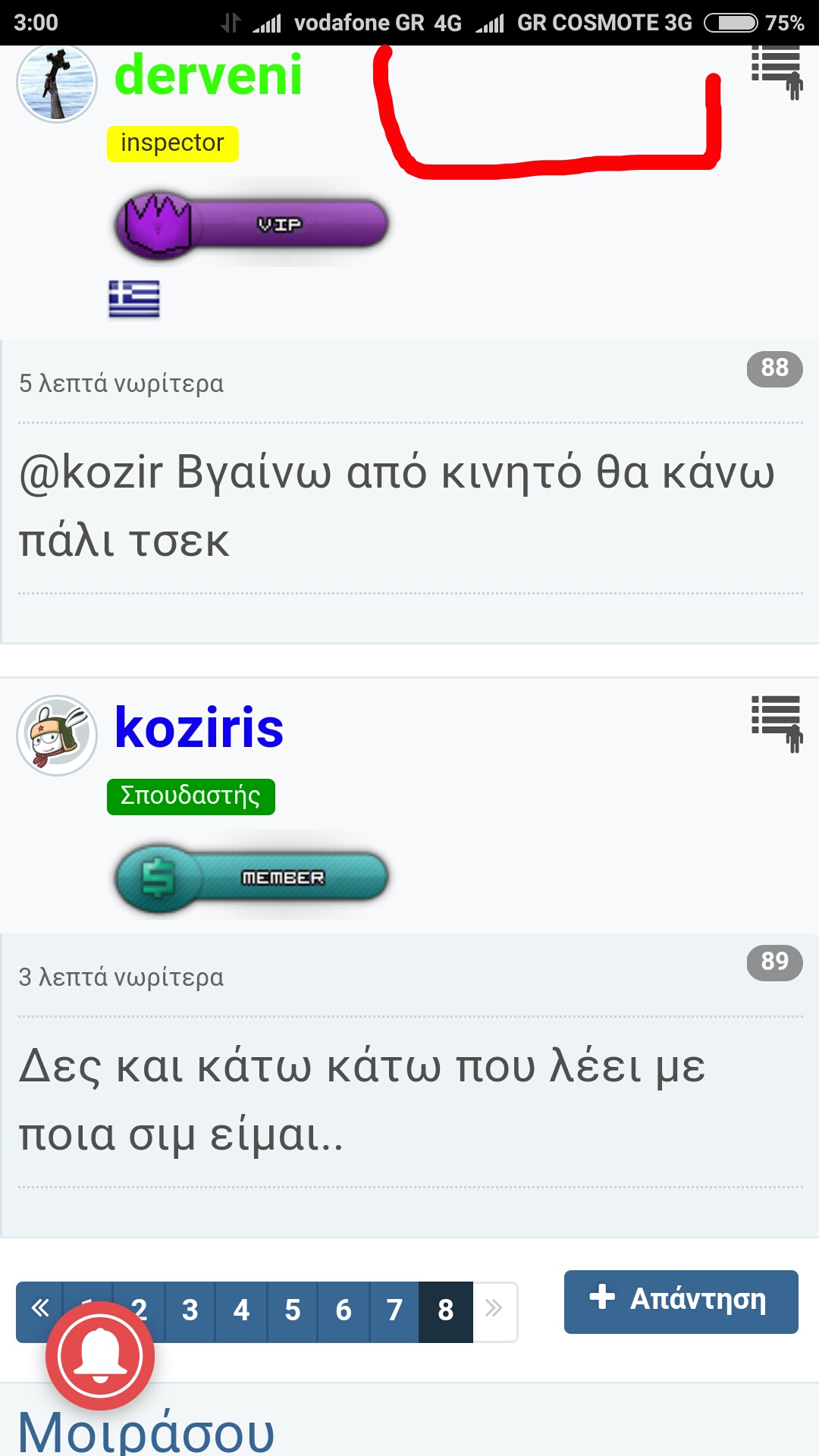This screenshot has height=1456, width=819.
Task: Open the link for post number 88
Action: pyautogui.click(x=774, y=369)
